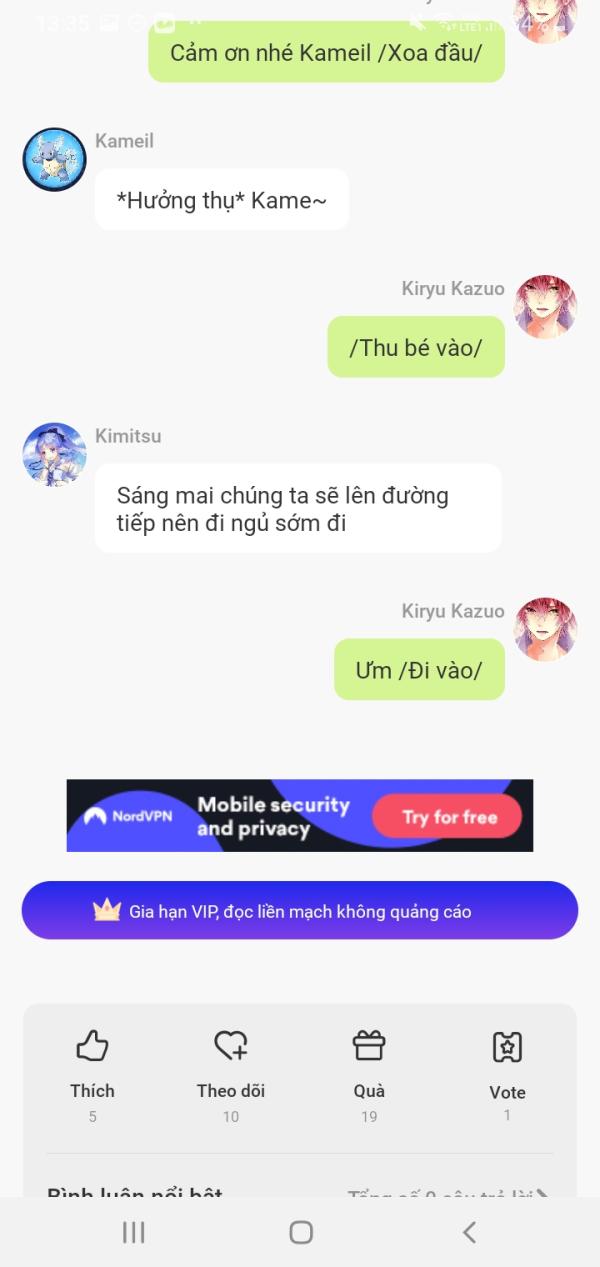
Task: Send a gift with Quà button
Action: [369, 1076]
